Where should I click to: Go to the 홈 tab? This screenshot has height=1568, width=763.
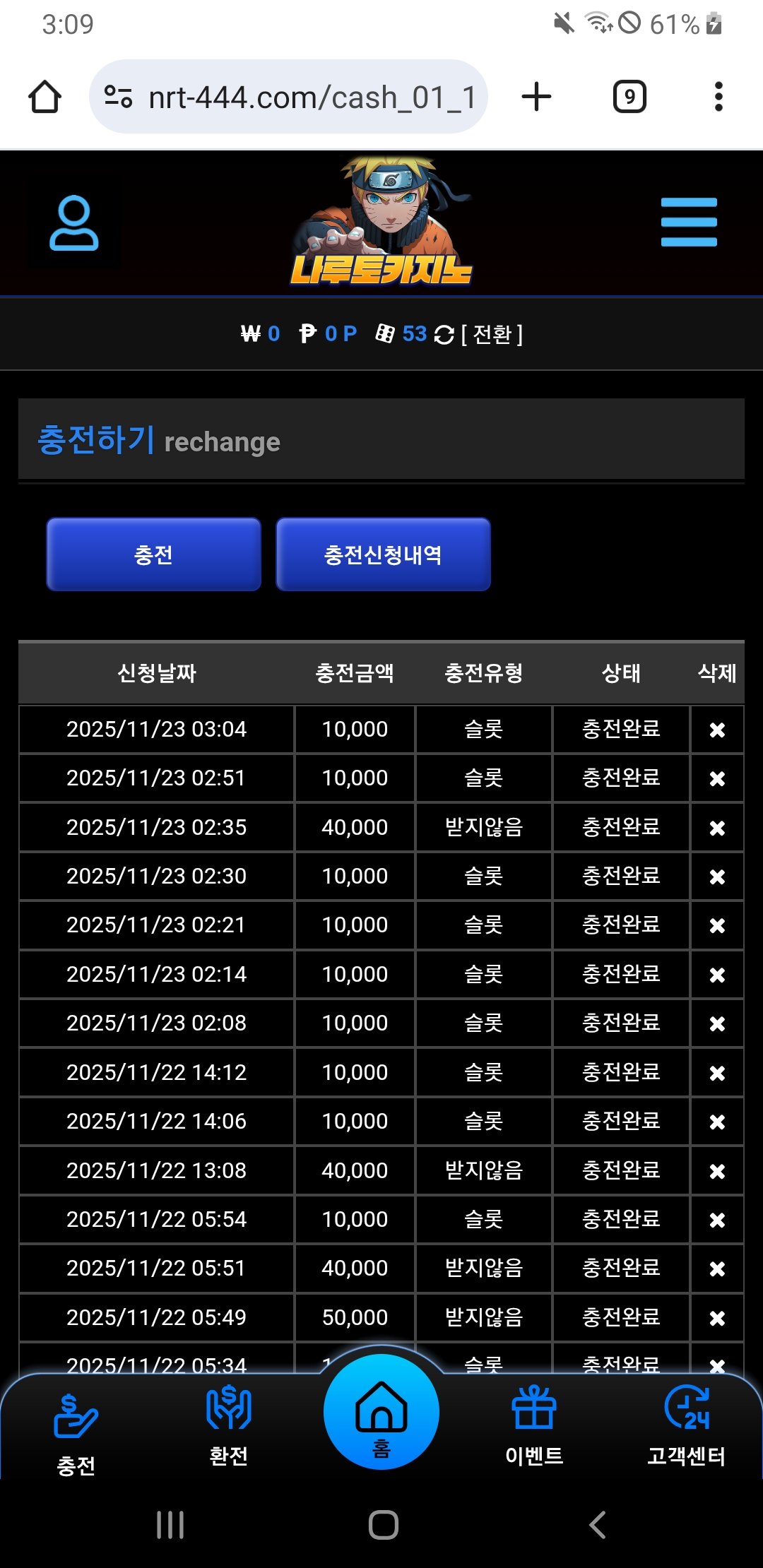tap(381, 1413)
